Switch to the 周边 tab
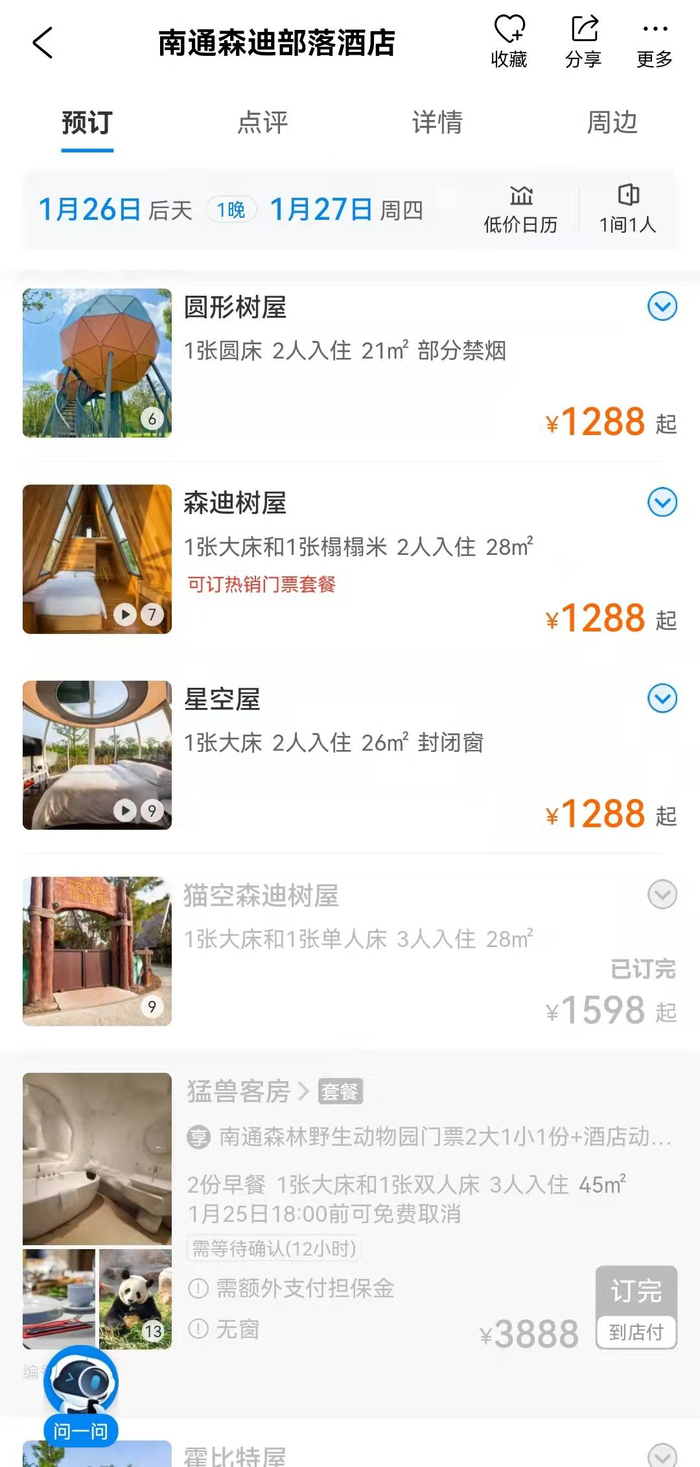 [611, 123]
